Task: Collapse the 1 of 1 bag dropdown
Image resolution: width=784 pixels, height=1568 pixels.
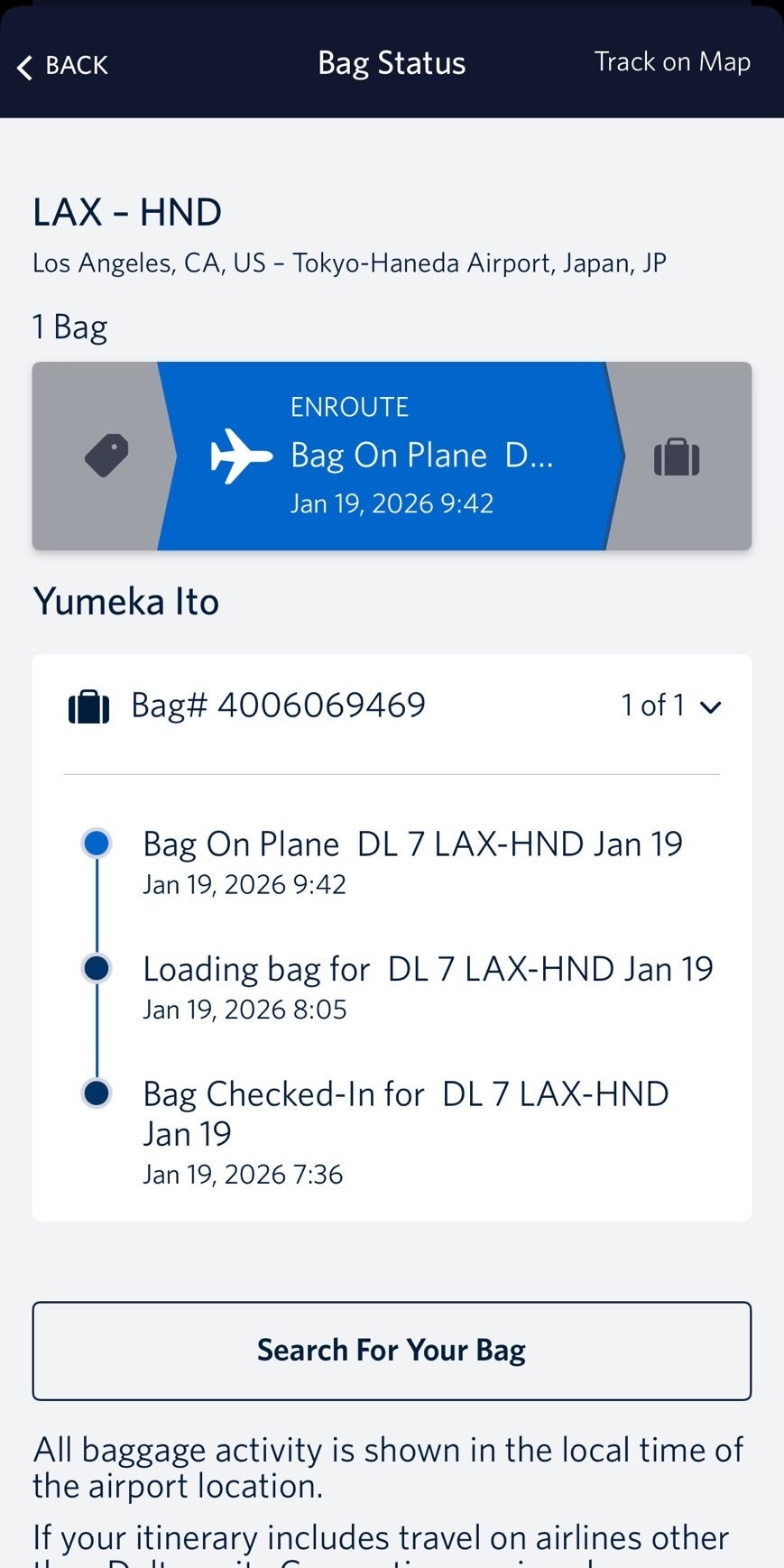Action: point(709,706)
